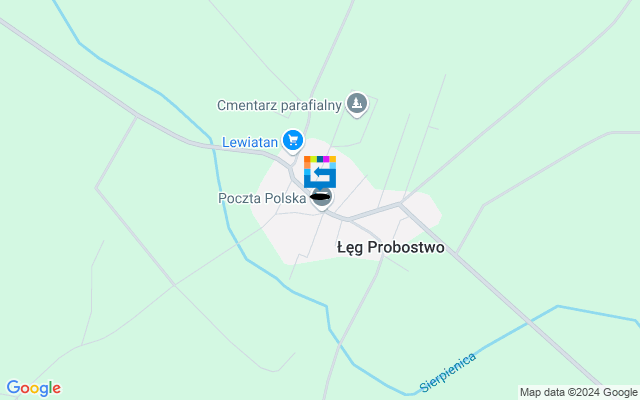The image size is (640, 400).
Task: Open the colorful custom location pin
Action: click(x=320, y=172)
